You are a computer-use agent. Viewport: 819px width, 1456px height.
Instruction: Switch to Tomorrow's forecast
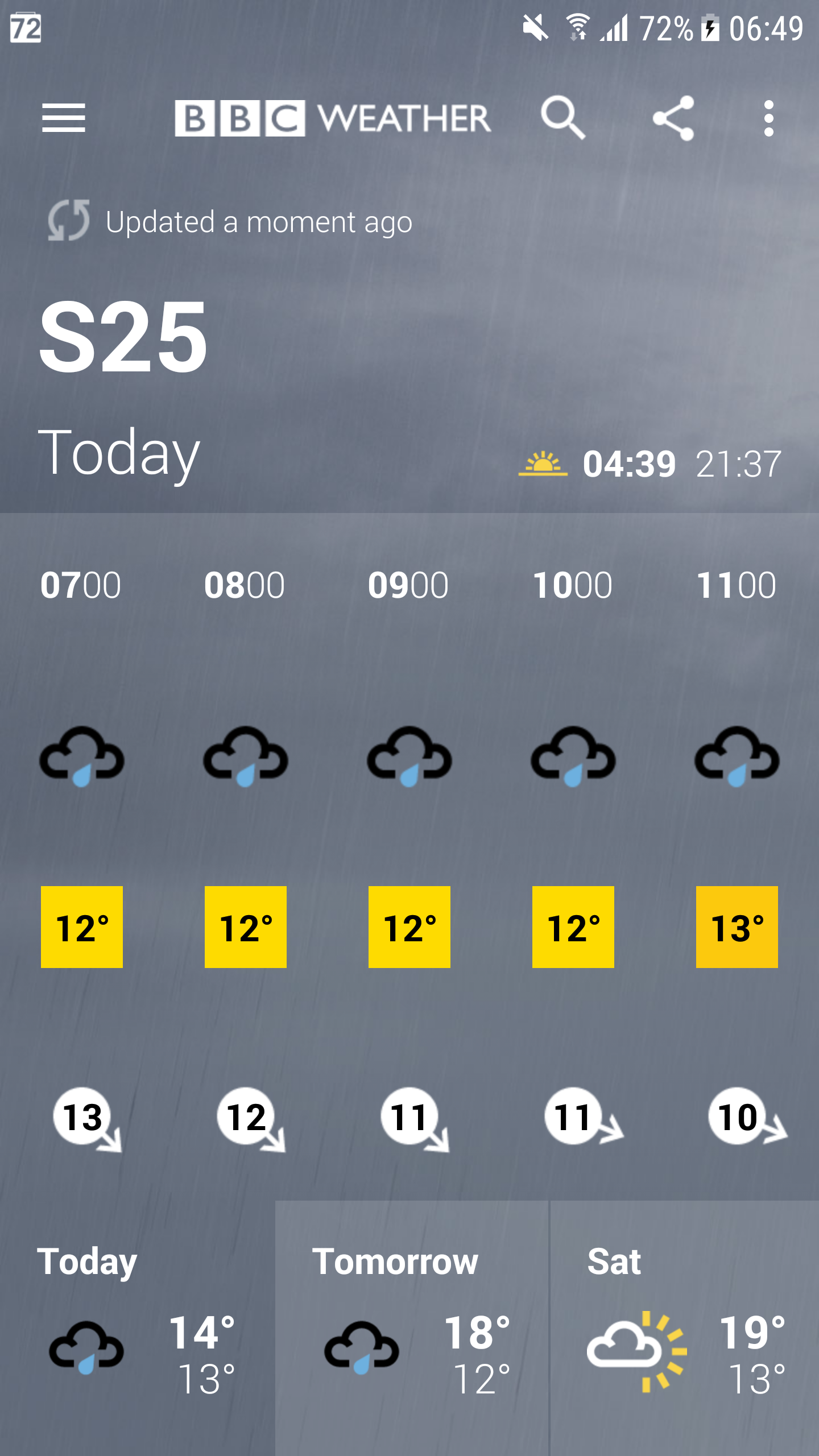(411, 1325)
